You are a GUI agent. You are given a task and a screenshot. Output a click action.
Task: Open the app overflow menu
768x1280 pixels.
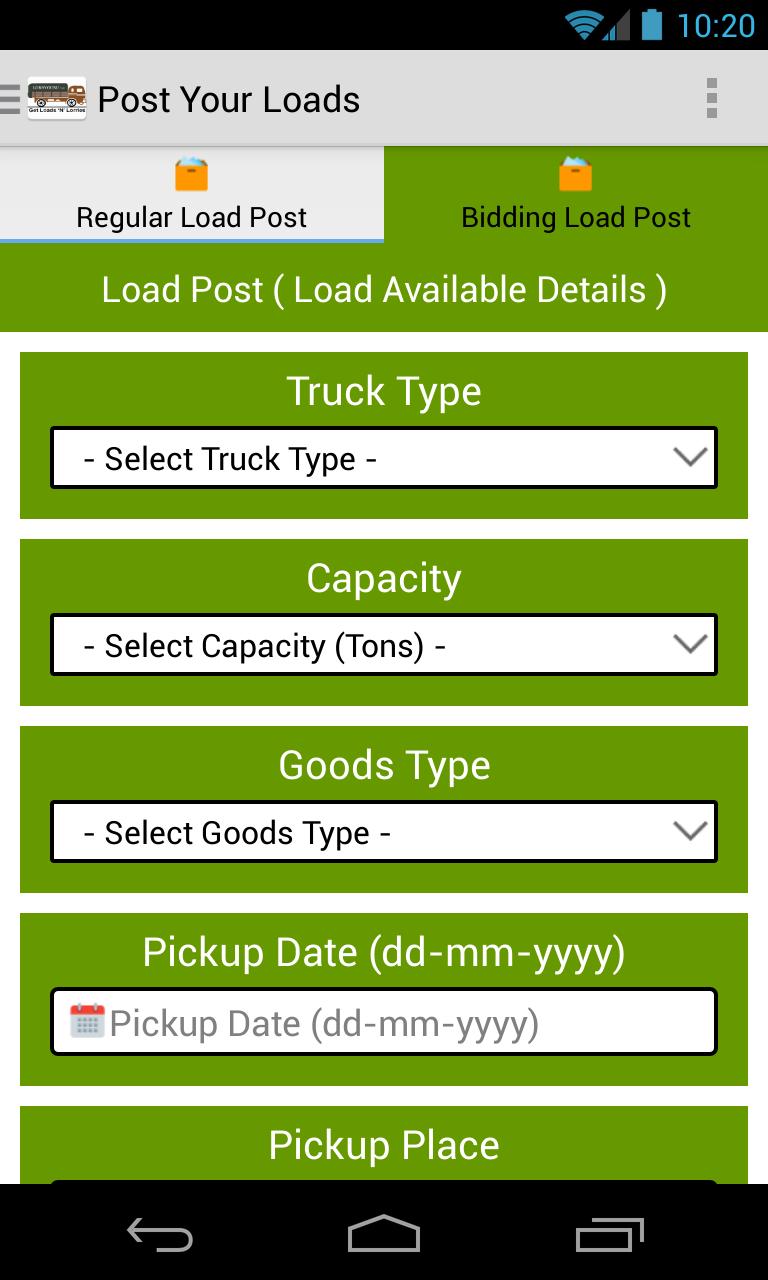click(713, 99)
